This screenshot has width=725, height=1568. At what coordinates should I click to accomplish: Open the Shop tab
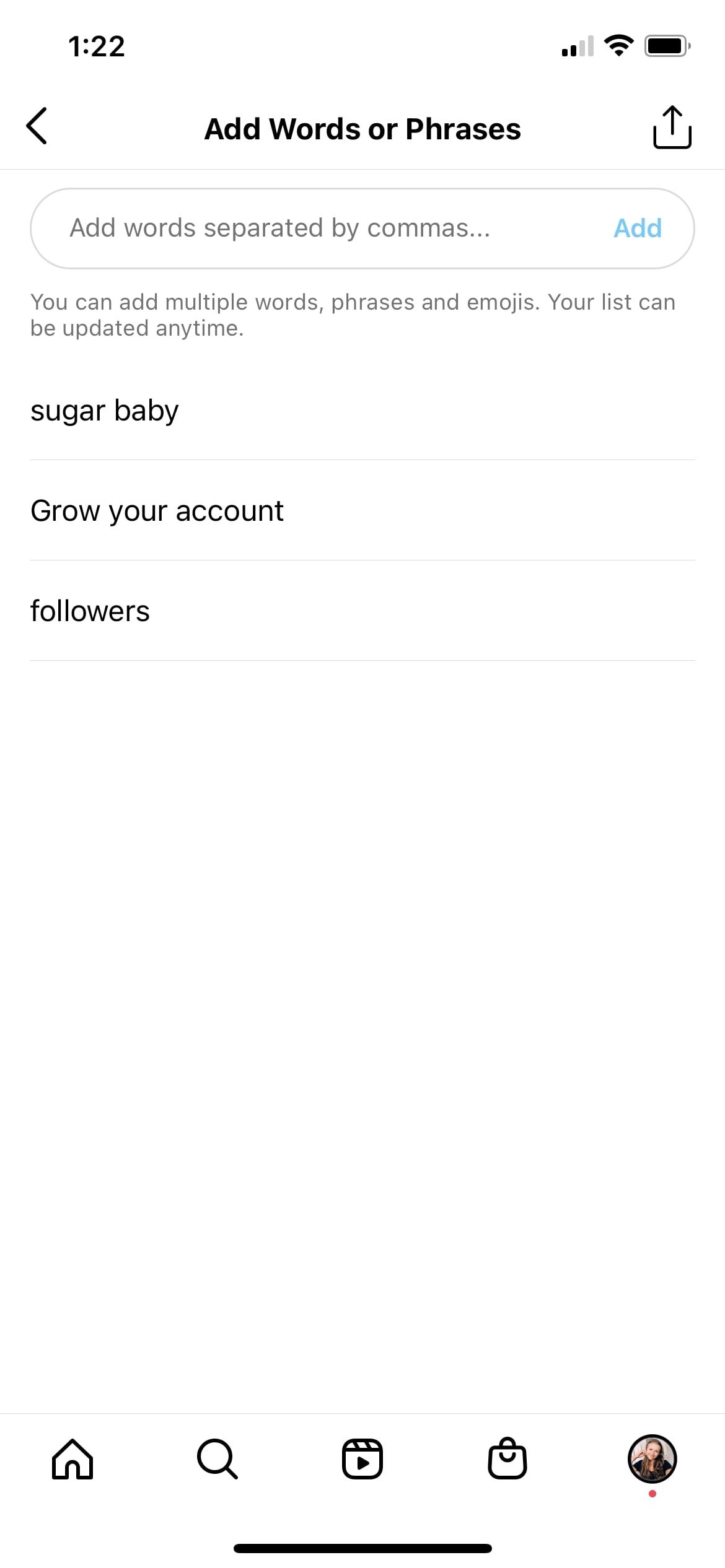[x=507, y=1459]
